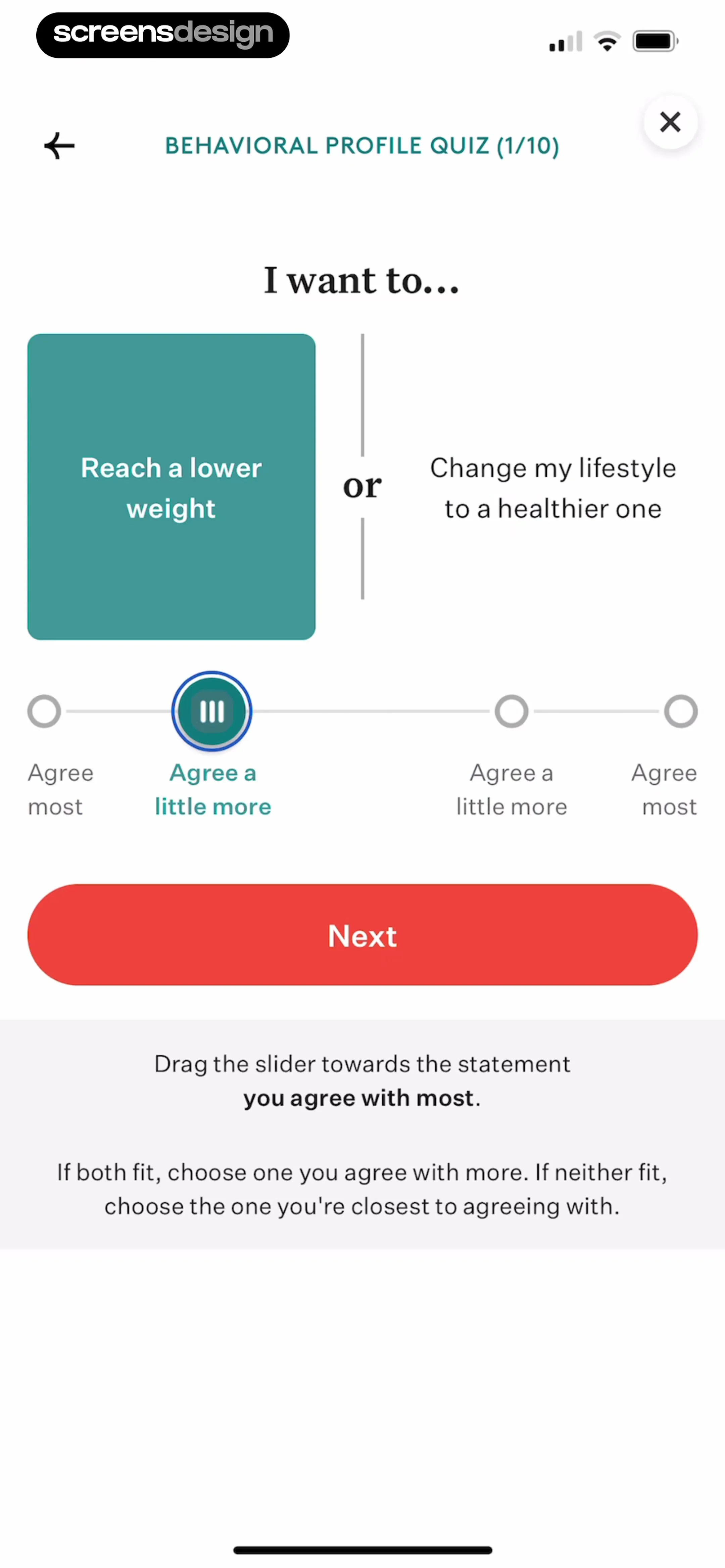Choose 'Change my lifestyle to a healthier one'
The height and width of the screenshot is (1568, 725).
coord(552,488)
